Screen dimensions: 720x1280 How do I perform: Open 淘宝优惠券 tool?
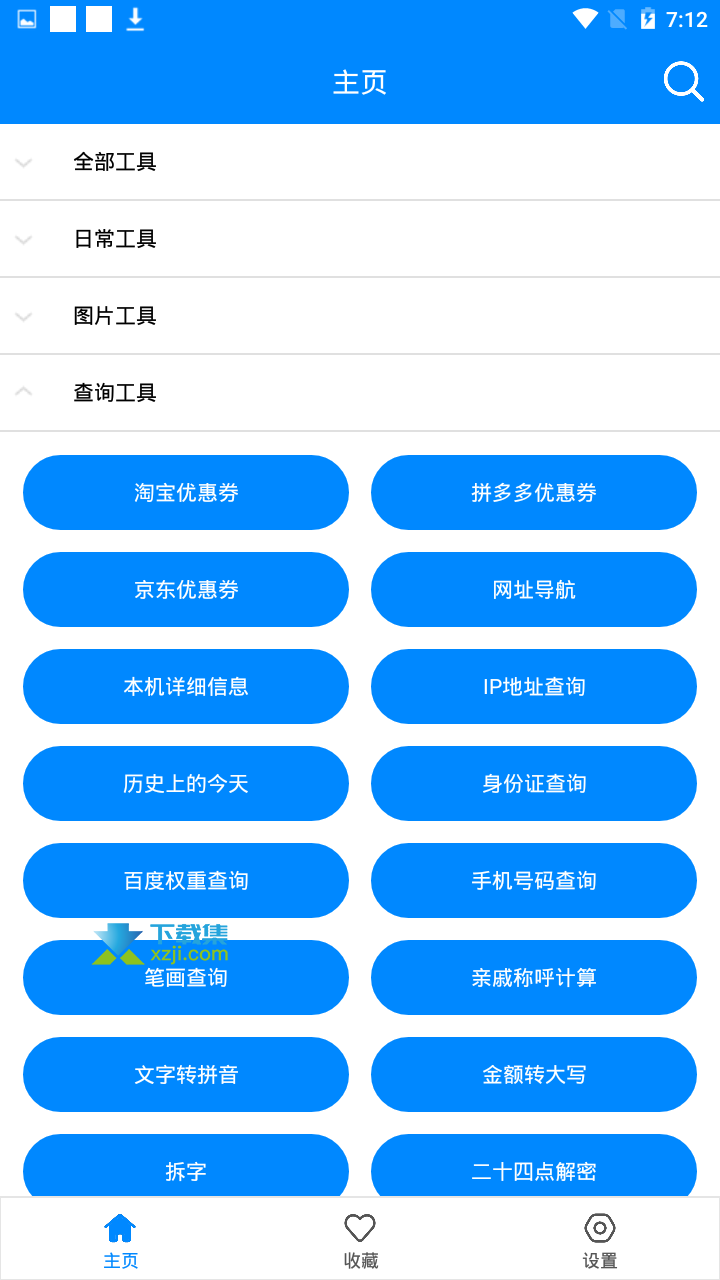[186, 492]
